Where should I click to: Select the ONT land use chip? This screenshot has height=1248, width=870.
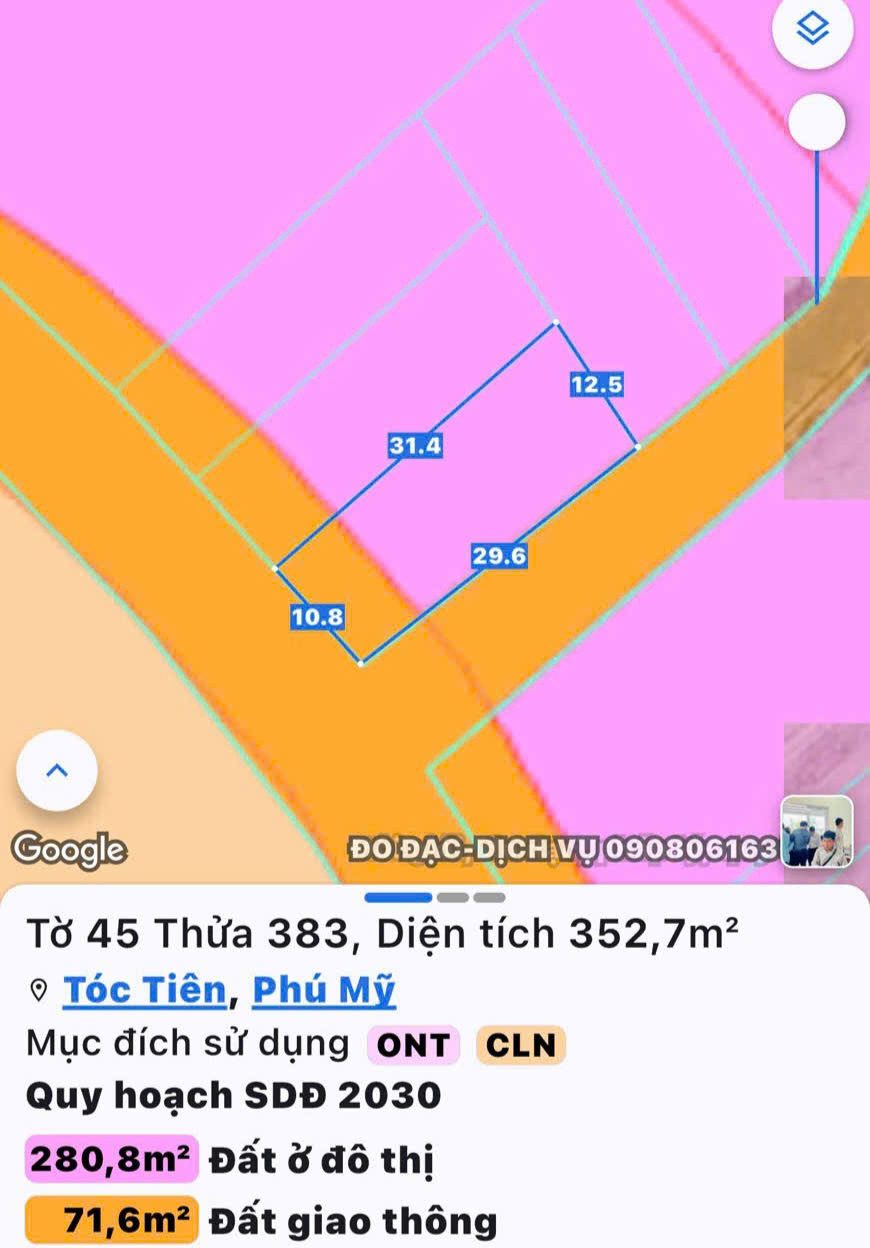tap(414, 1045)
